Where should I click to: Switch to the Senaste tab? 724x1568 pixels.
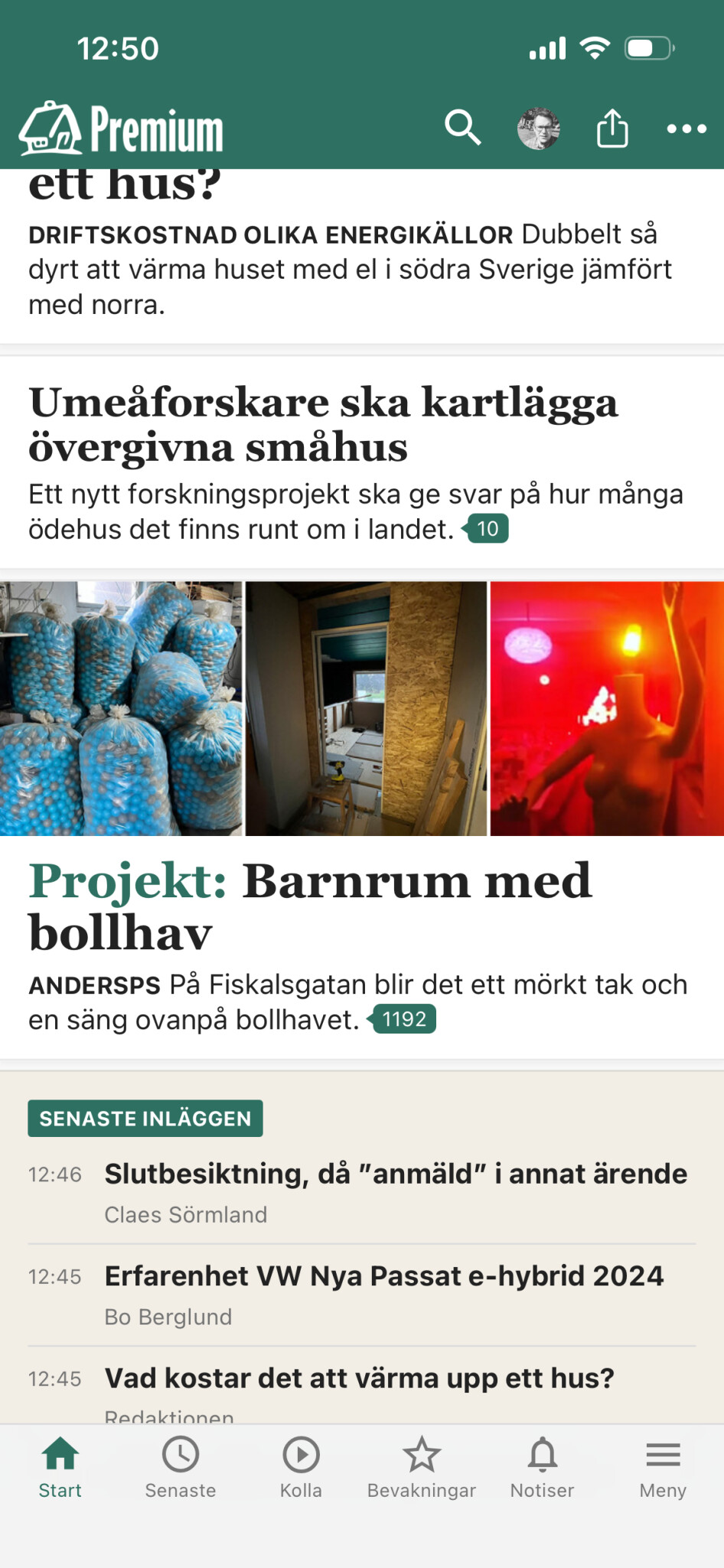click(x=181, y=1467)
